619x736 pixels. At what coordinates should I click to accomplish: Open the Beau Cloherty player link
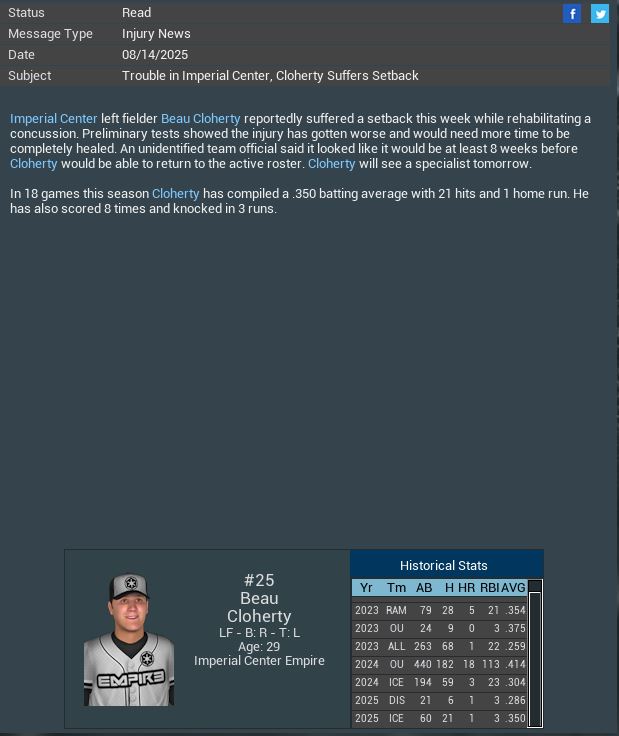pos(200,118)
